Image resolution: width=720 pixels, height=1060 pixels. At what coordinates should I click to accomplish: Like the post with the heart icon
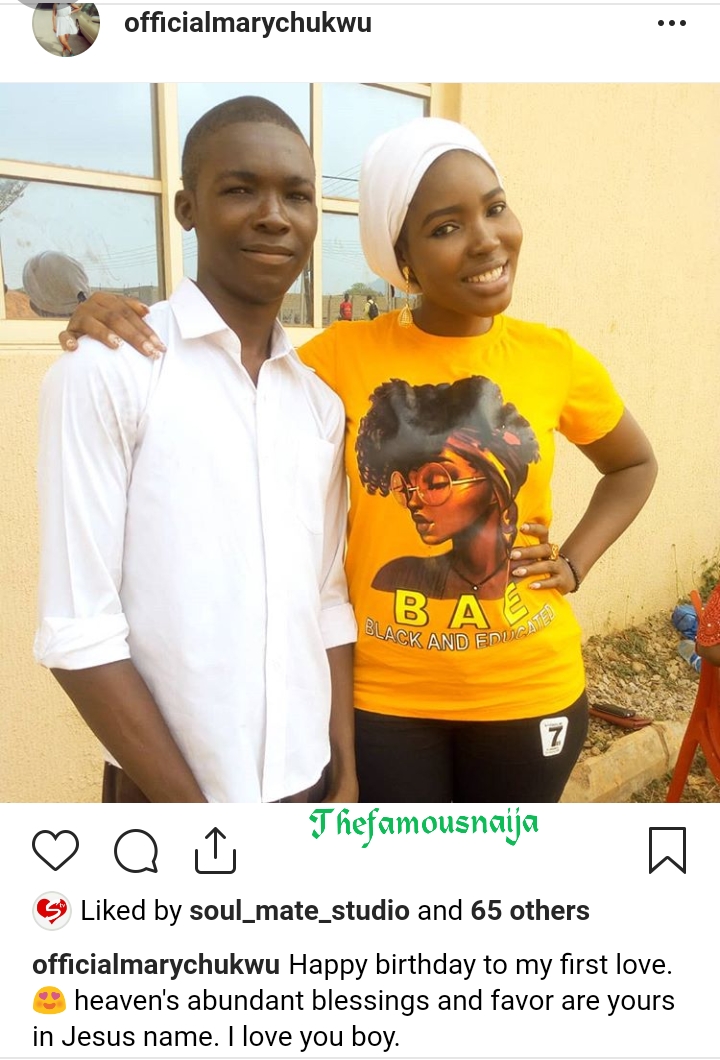point(55,851)
